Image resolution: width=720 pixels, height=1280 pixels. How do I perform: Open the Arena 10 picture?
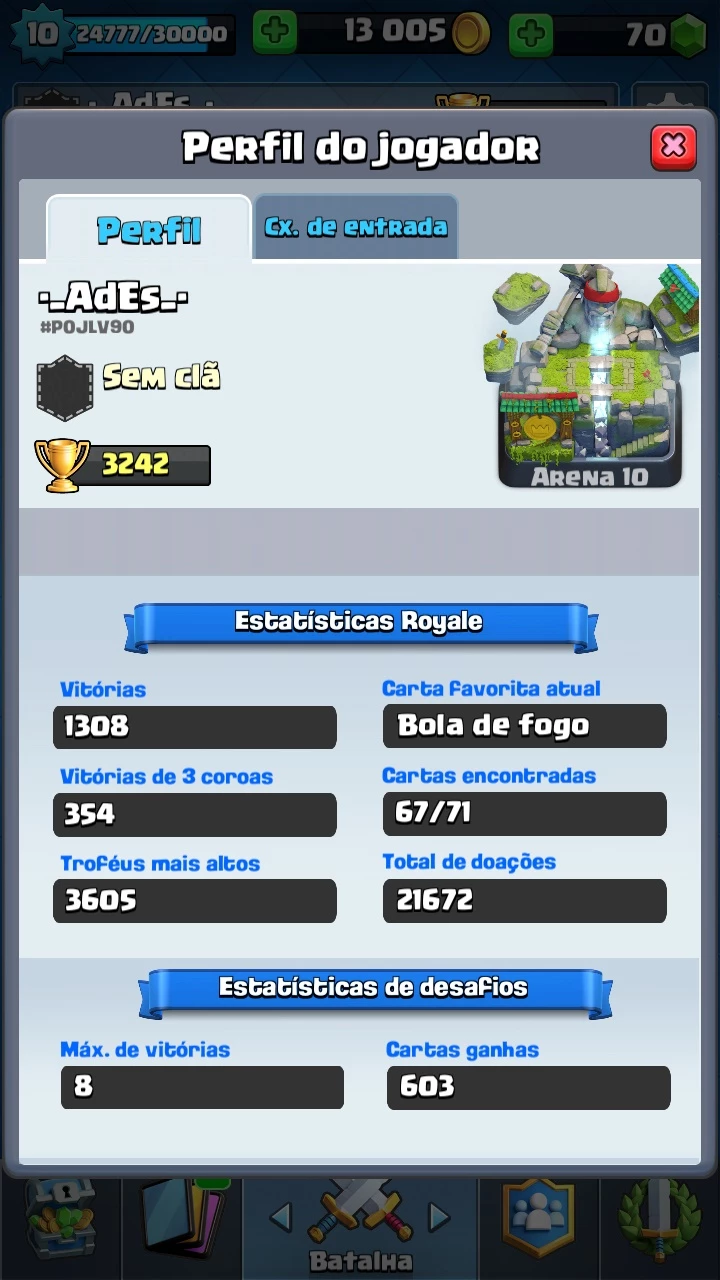pyautogui.click(x=591, y=377)
